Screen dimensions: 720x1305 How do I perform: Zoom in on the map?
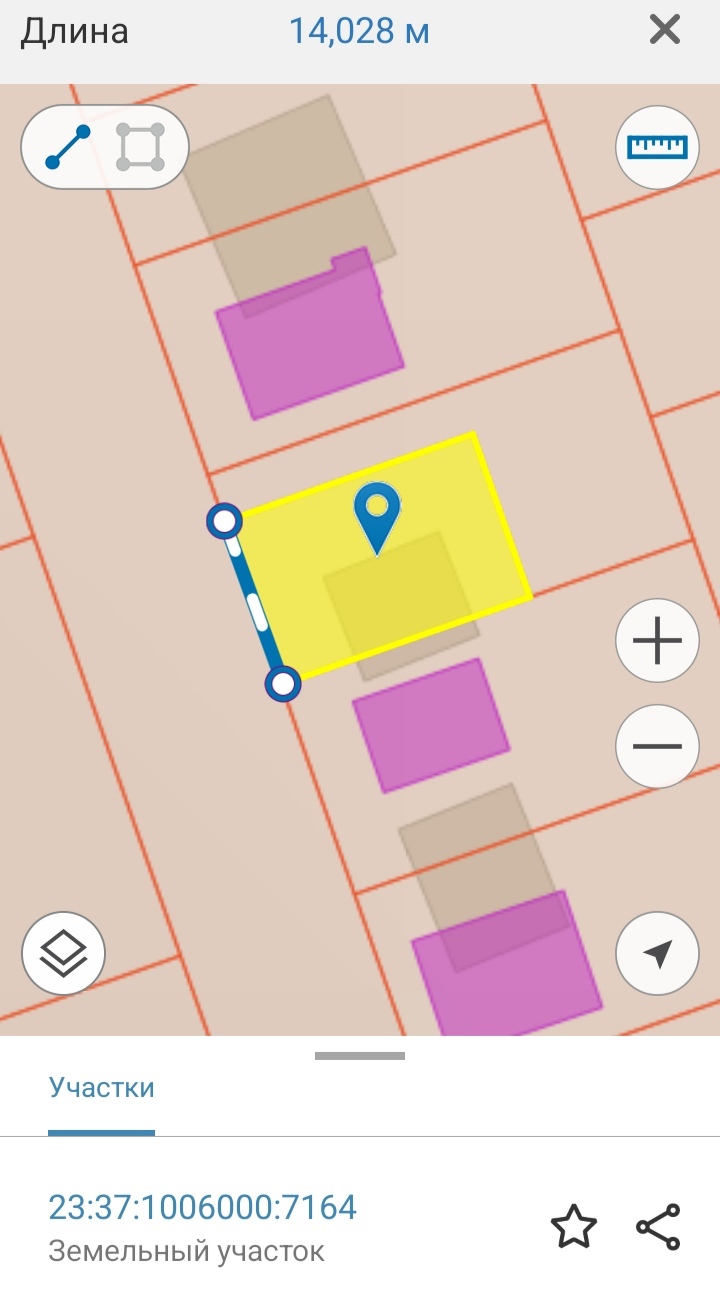click(x=657, y=641)
